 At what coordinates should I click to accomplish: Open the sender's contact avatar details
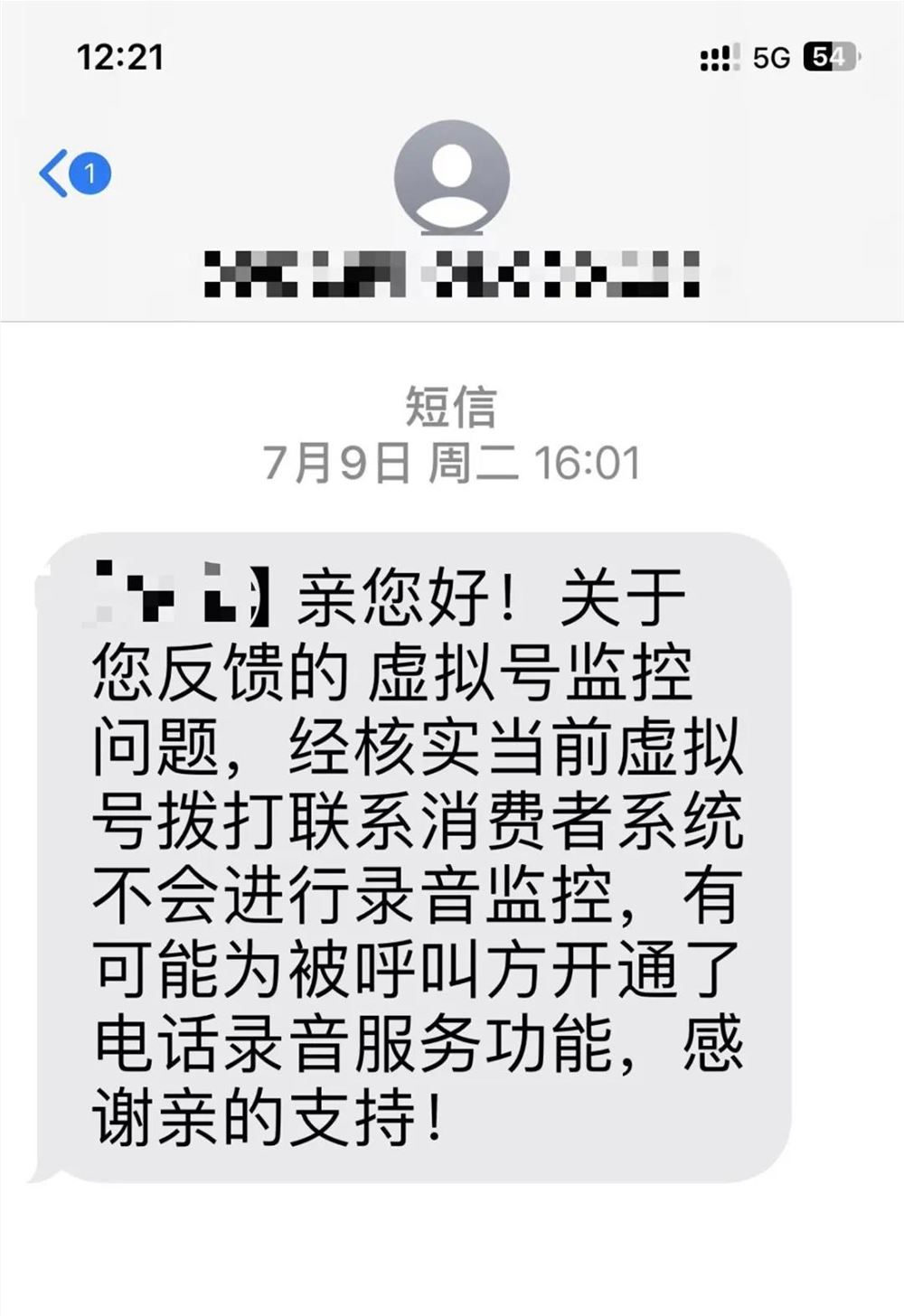click(x=451, y=177)
